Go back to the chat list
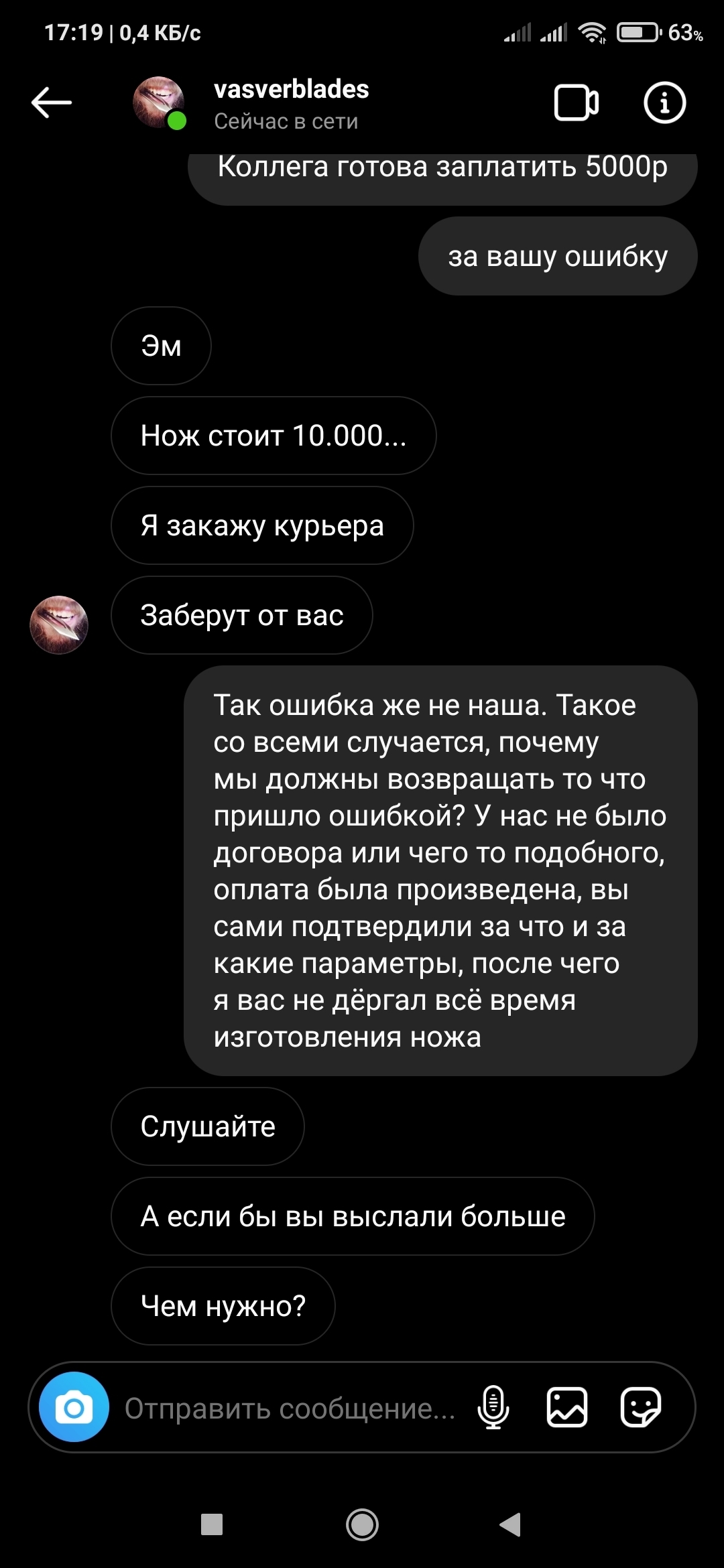 point(52,103)
